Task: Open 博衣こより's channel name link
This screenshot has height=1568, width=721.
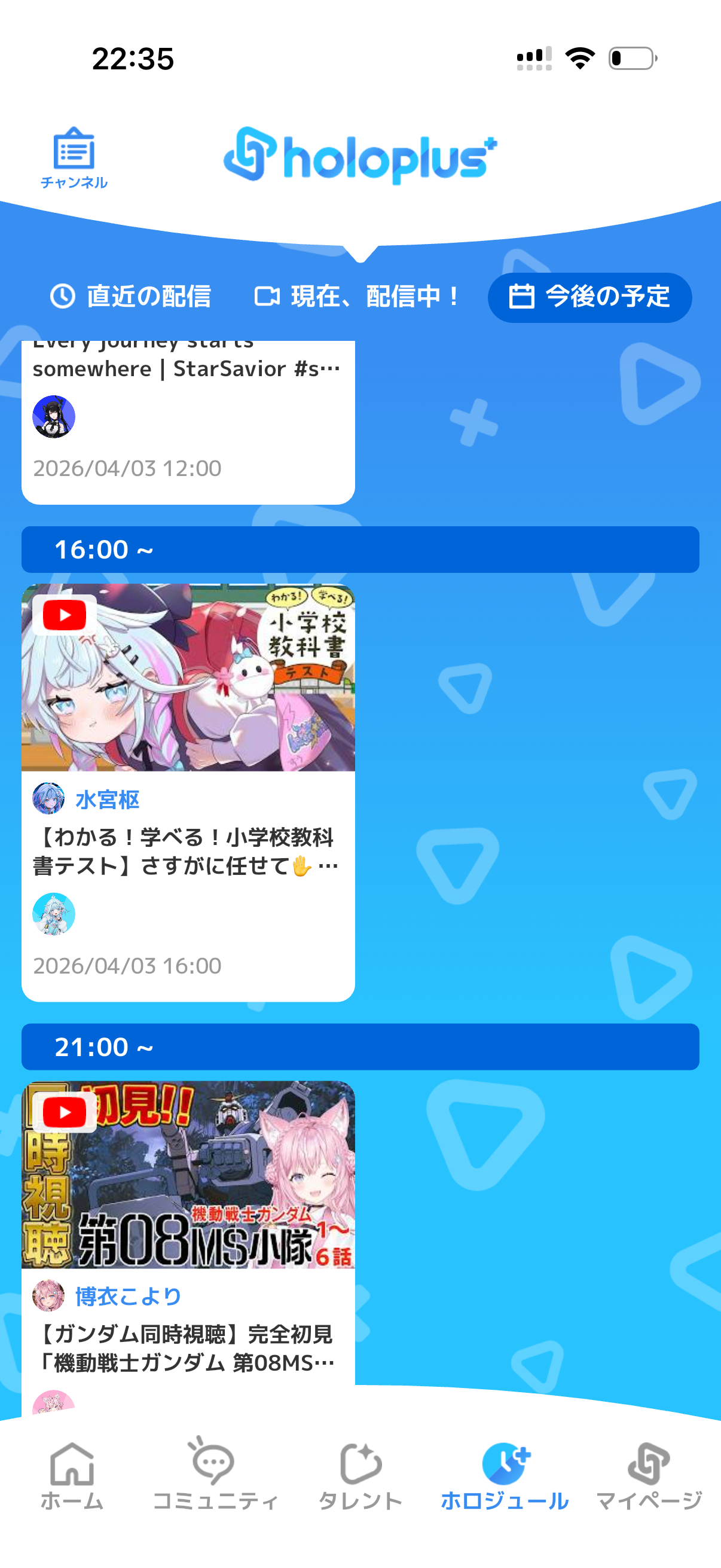Action: tap(128, 1297)
